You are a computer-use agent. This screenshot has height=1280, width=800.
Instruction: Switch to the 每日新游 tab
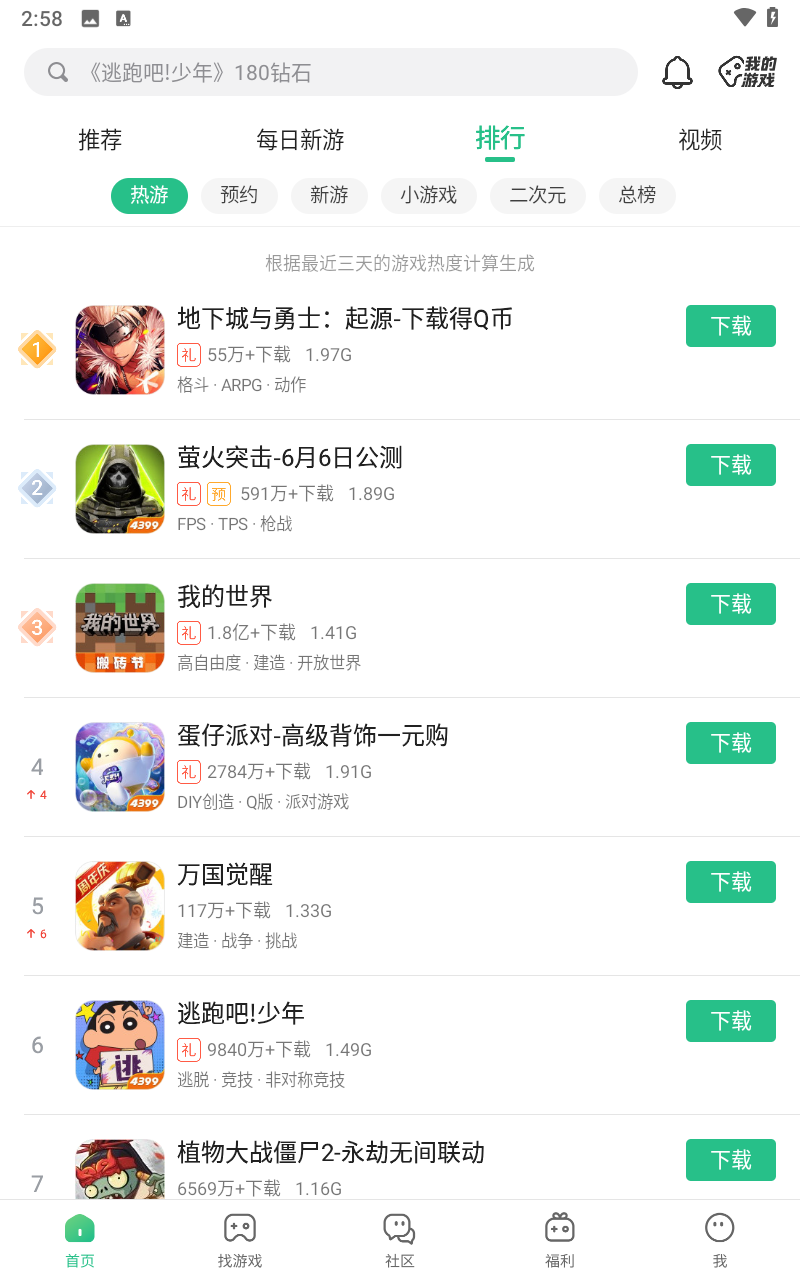(300, 140)
